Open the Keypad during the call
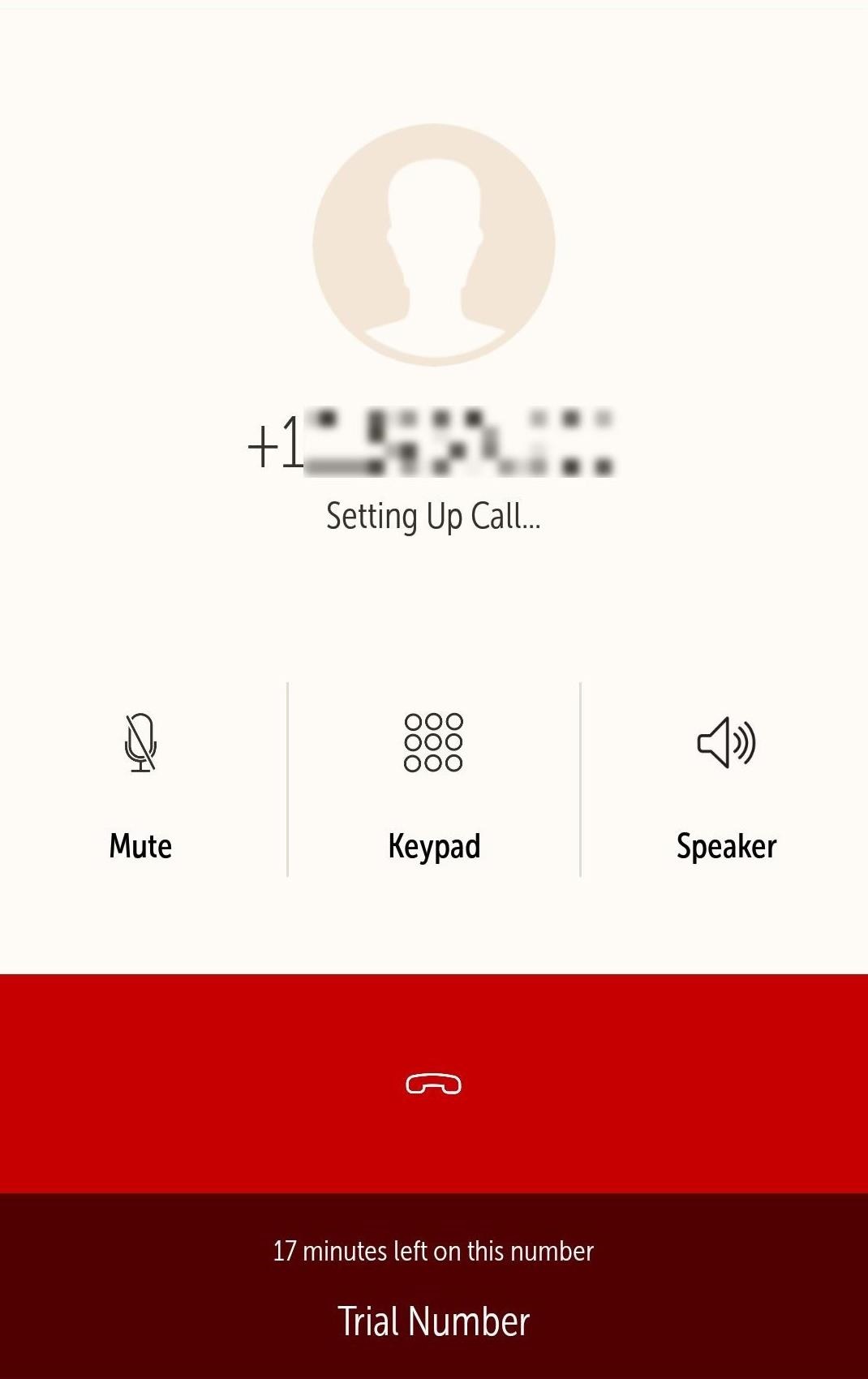Screen dimensions: 868x1379 434,779
